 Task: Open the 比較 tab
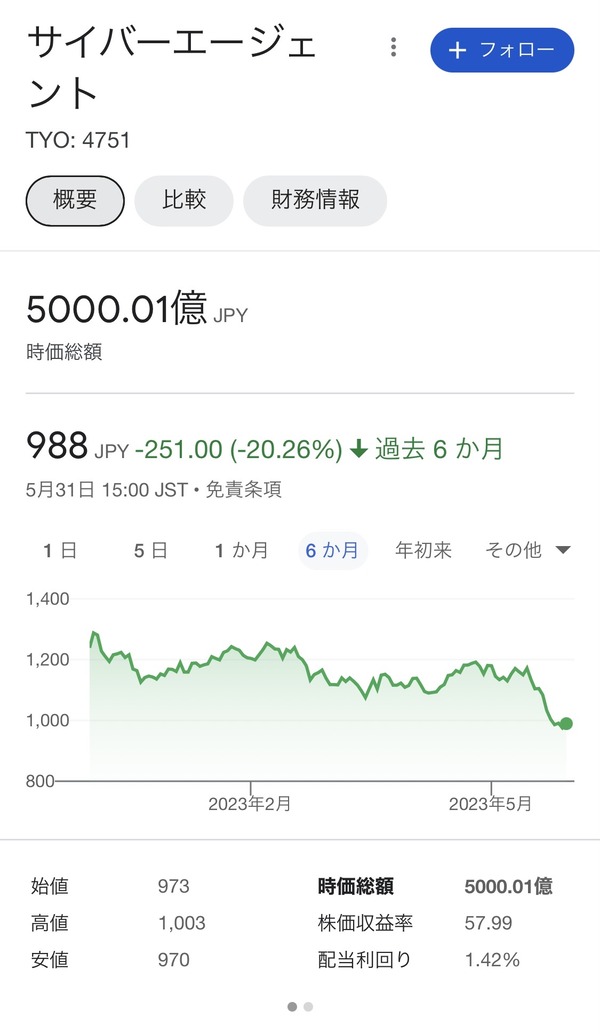pyautogui.click(x=184, y=200)
